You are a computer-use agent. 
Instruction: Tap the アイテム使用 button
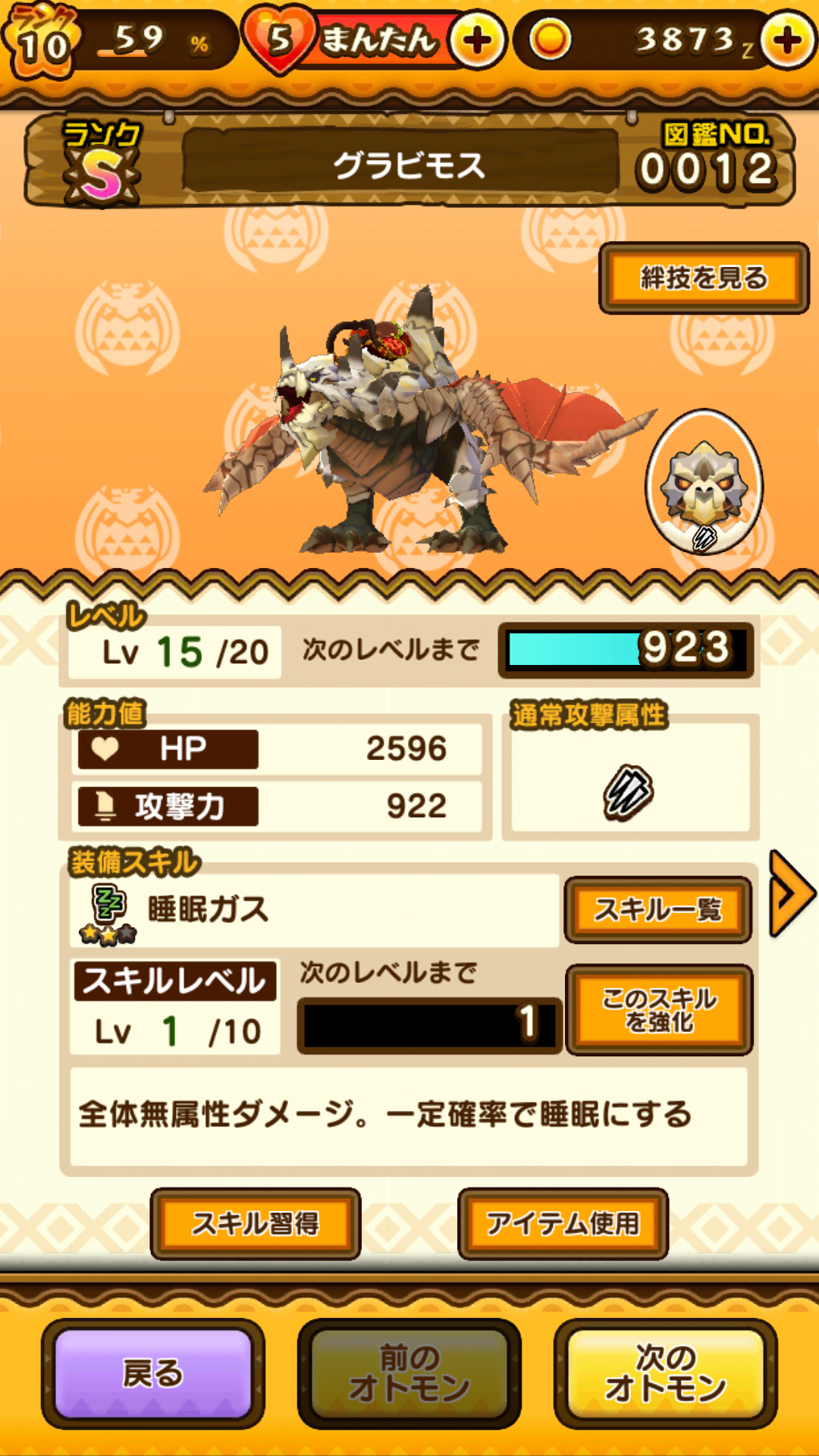pyautogui.click(x=563, y=1223)
